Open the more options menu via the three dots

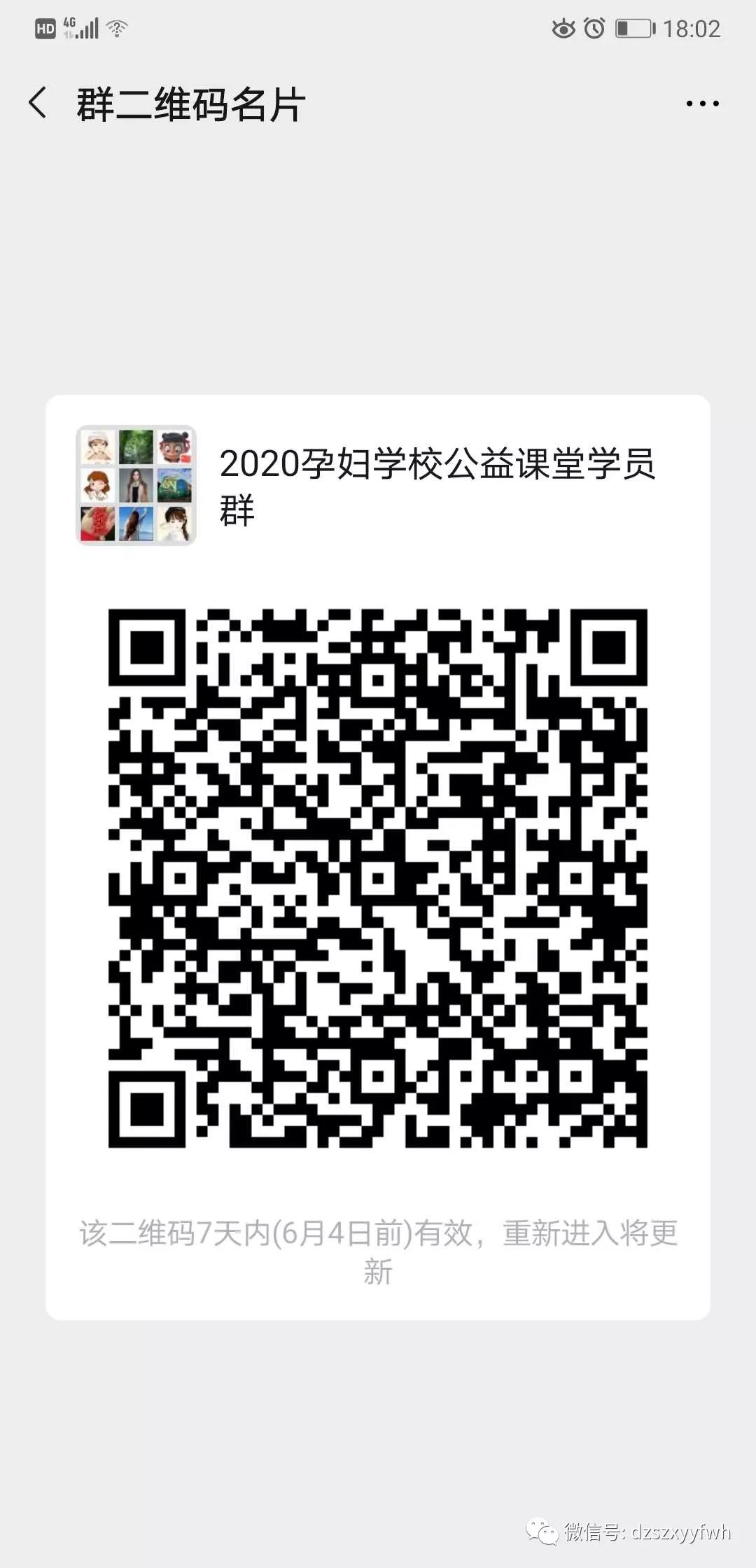pos(702,101)
